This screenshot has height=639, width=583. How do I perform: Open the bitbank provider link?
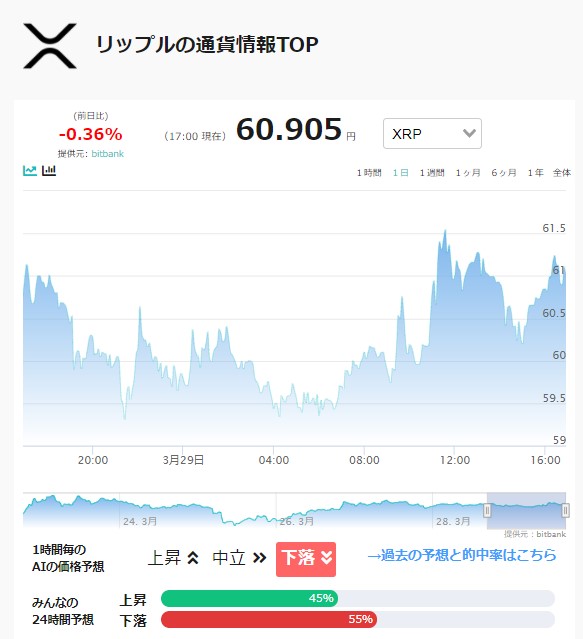click(x=108, y=154)
